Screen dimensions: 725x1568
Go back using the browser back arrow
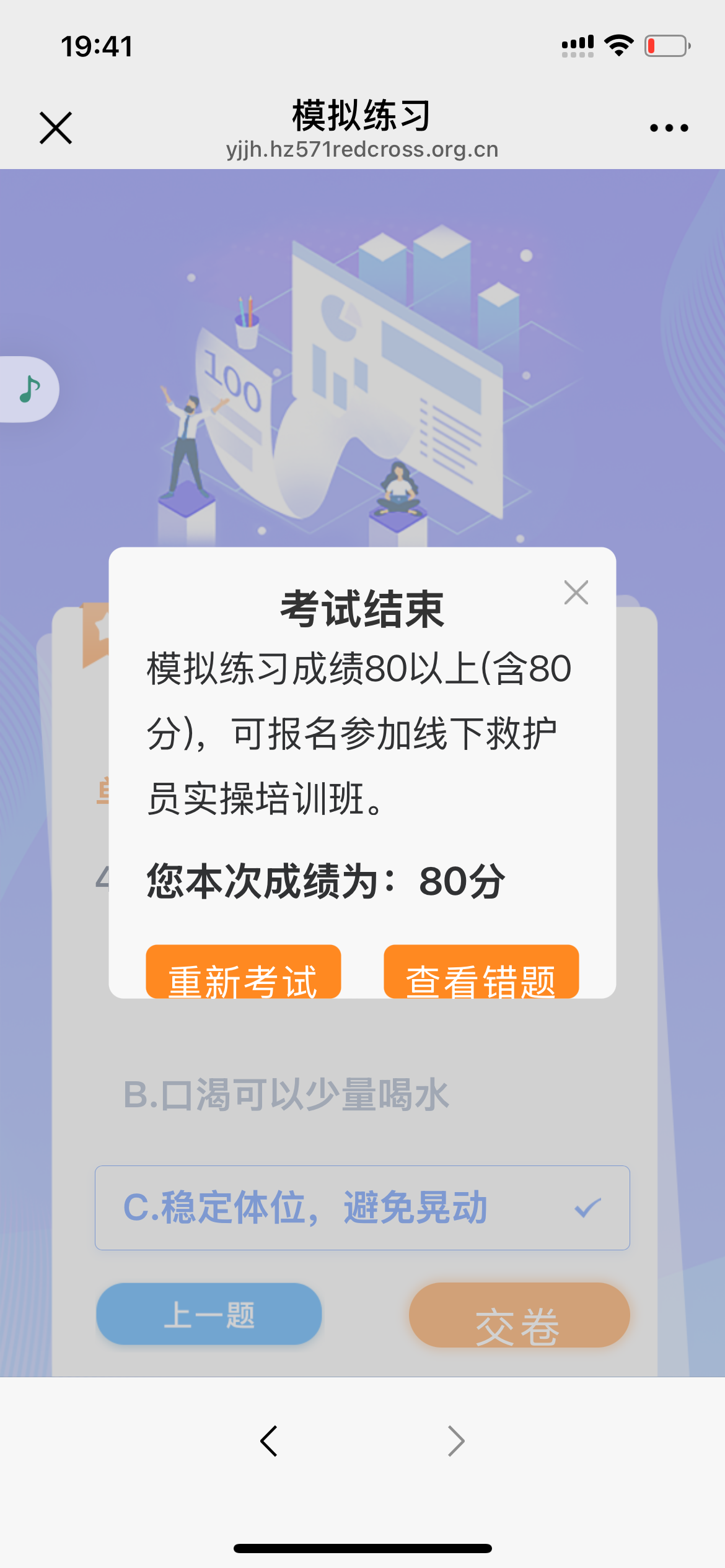[269, 1441]
